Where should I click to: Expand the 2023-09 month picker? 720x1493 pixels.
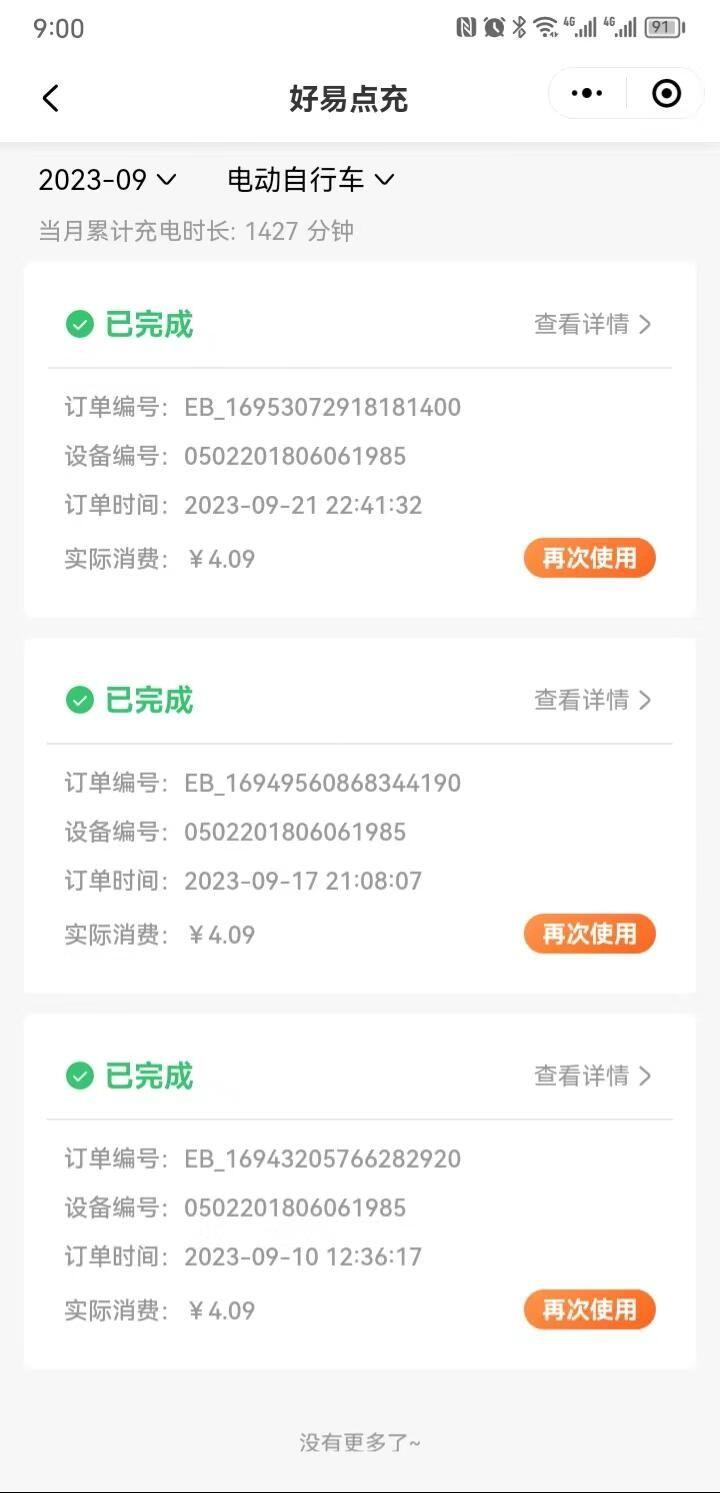(107, 180)
